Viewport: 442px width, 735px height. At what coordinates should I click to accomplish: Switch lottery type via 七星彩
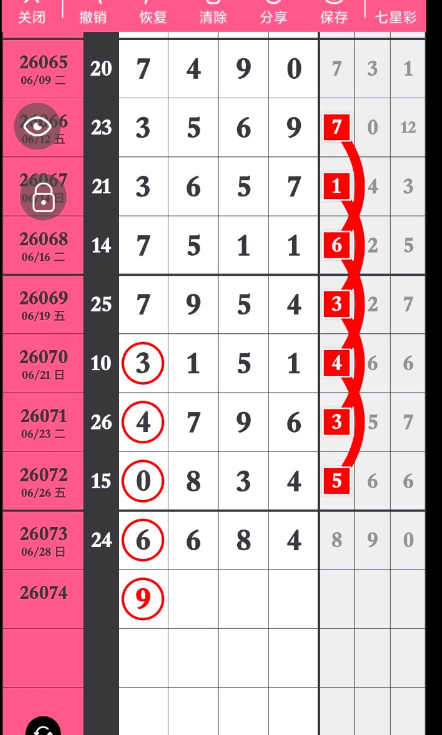coord(396,17)
